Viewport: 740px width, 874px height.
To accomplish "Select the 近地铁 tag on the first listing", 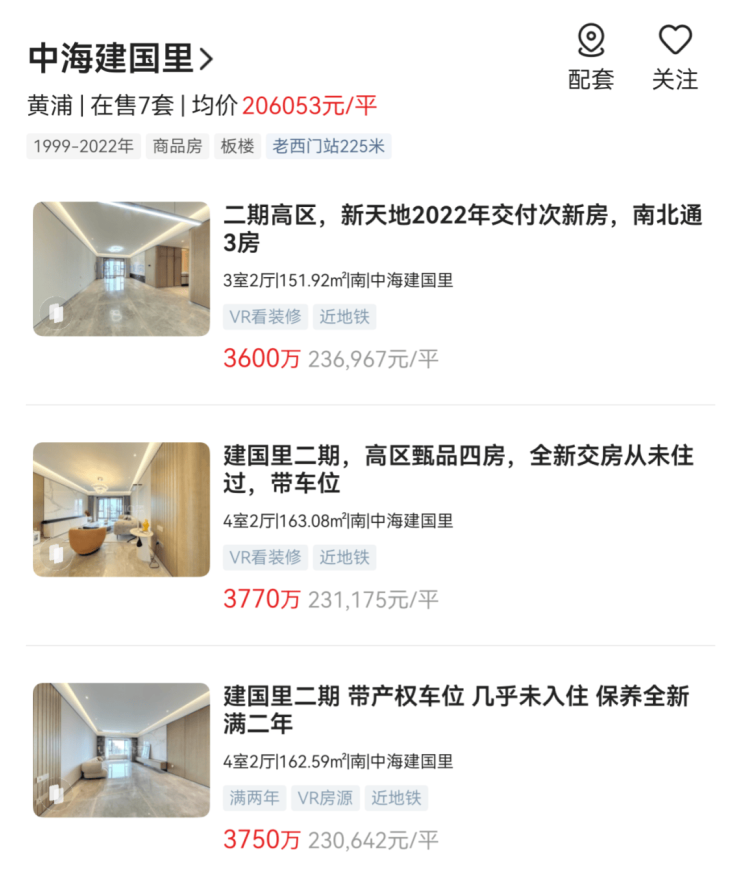I will coord(345,317).
